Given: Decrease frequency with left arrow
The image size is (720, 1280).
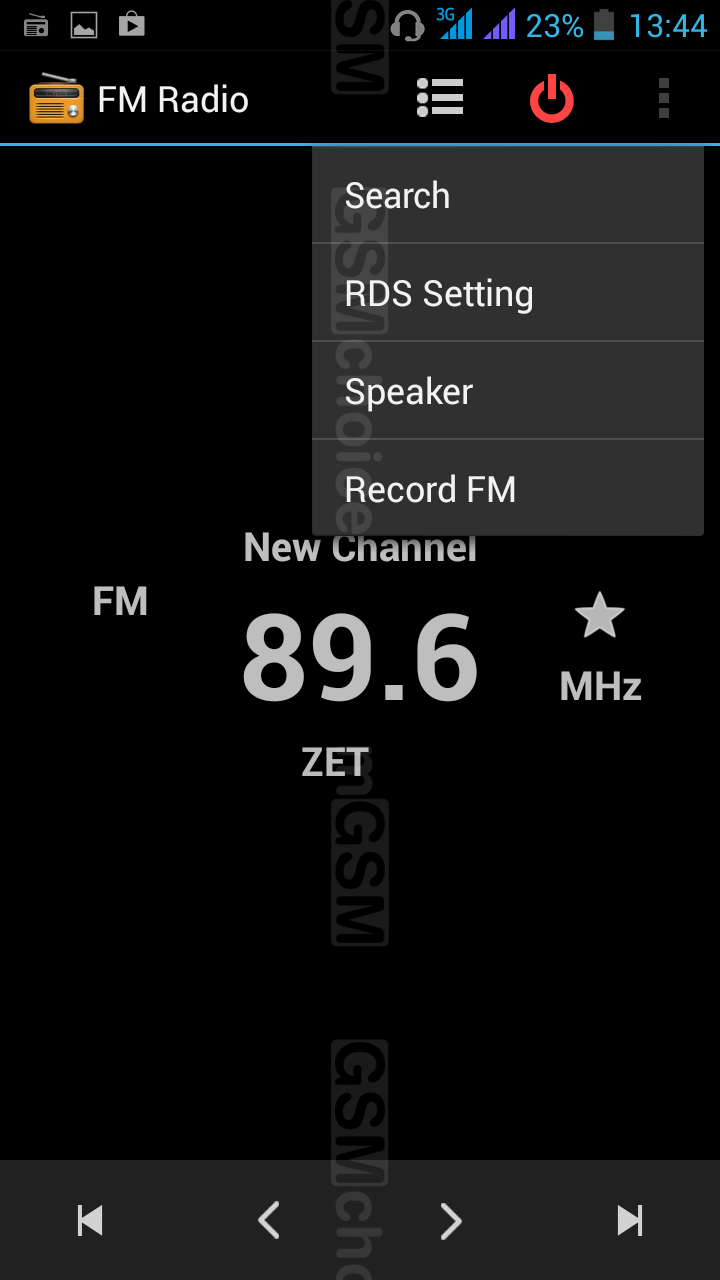Looking at the screenshot, I should tap(268, 1220).
